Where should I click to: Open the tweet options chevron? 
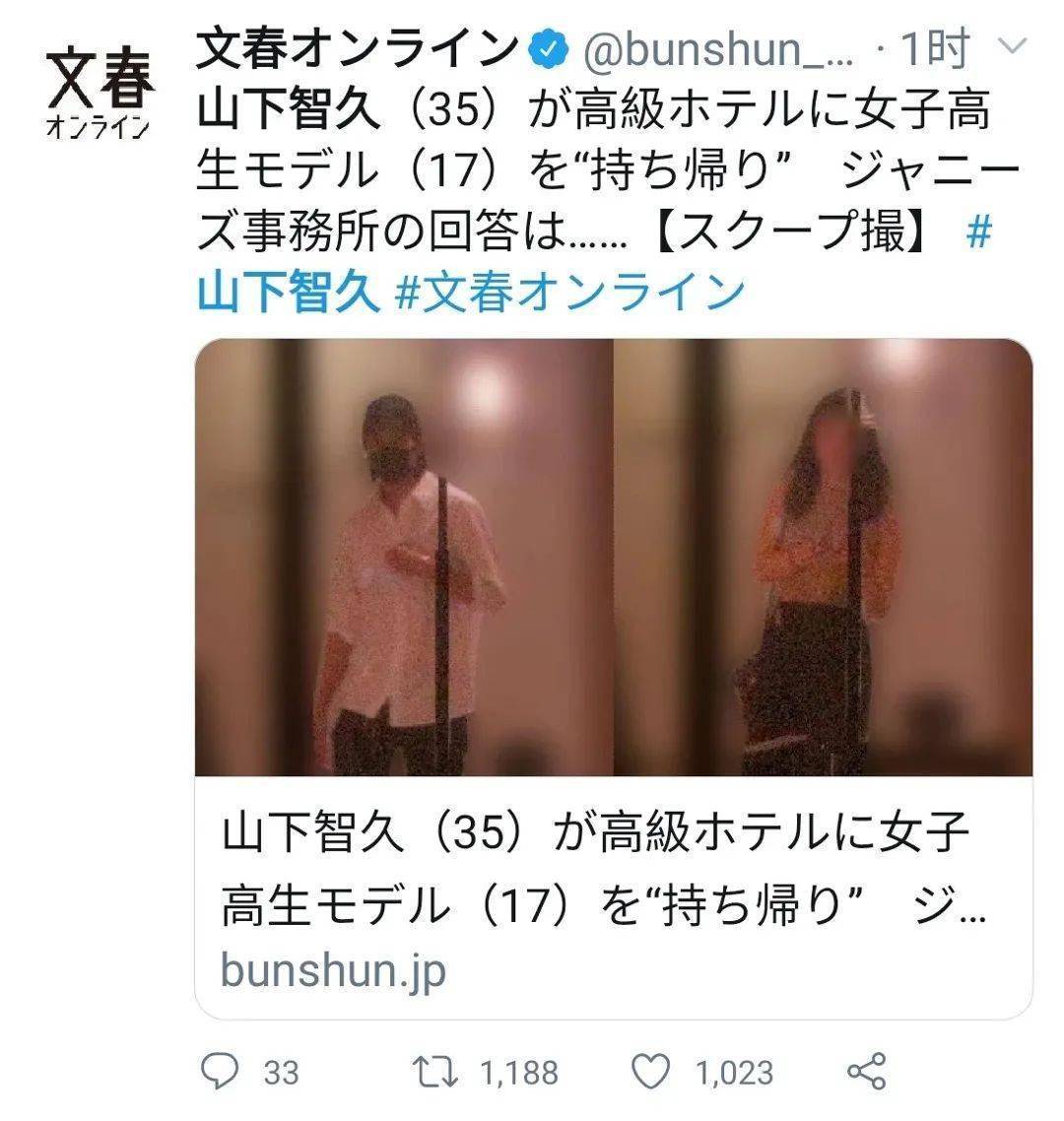pos(1013,45)
